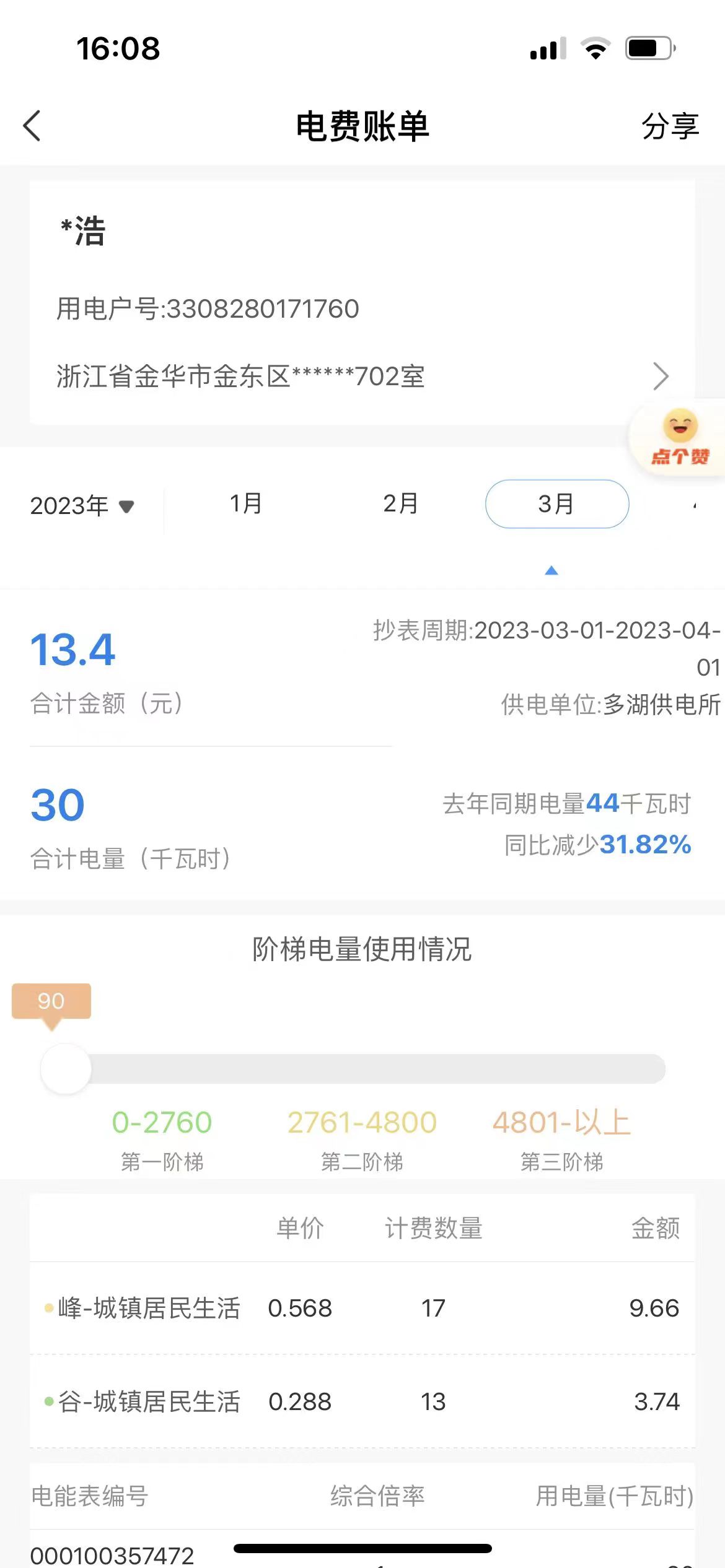Switch to the 1月 bill

point(246,504)
